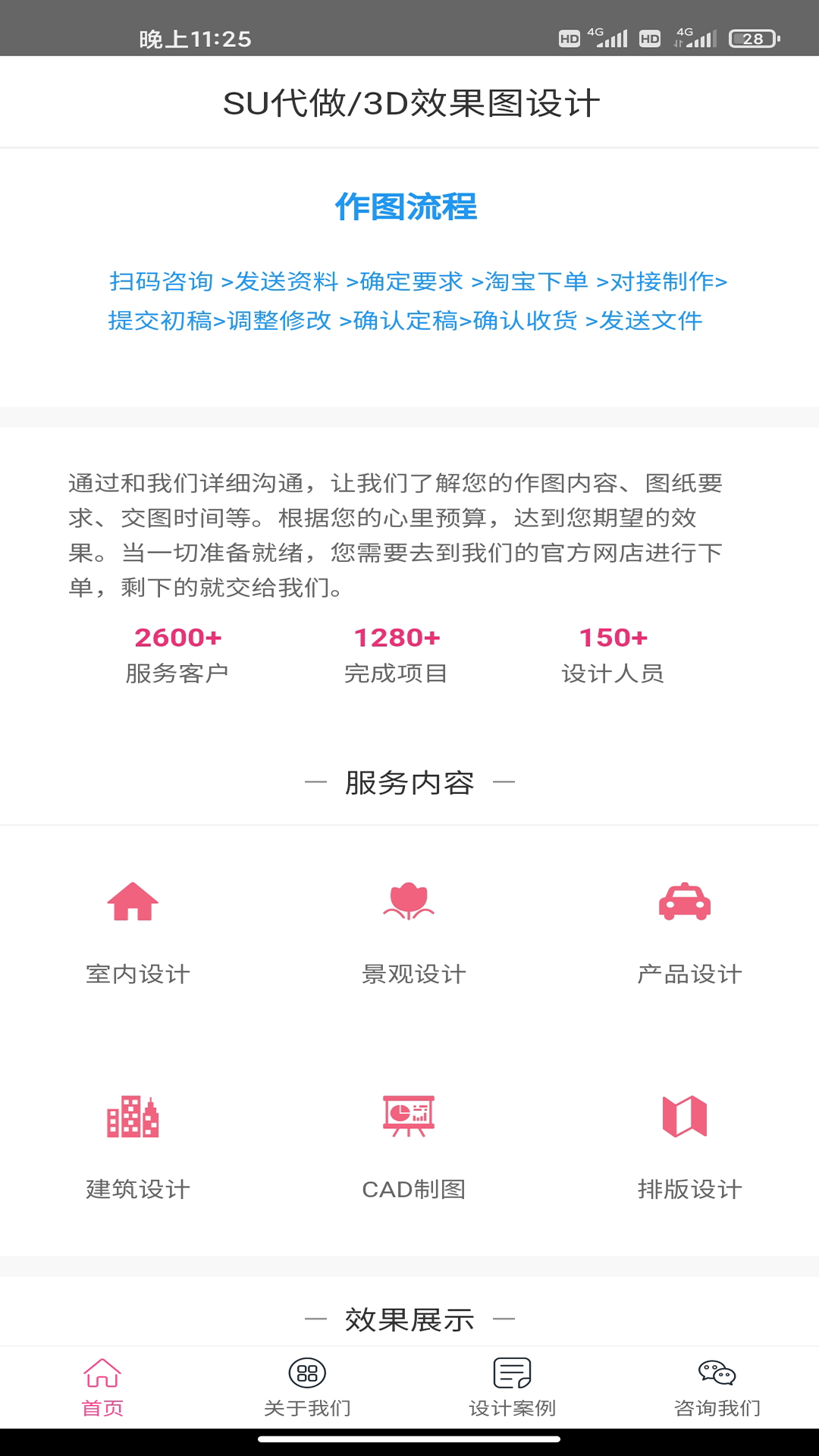Switch to the 设计案例 tab

[512, 1388]
